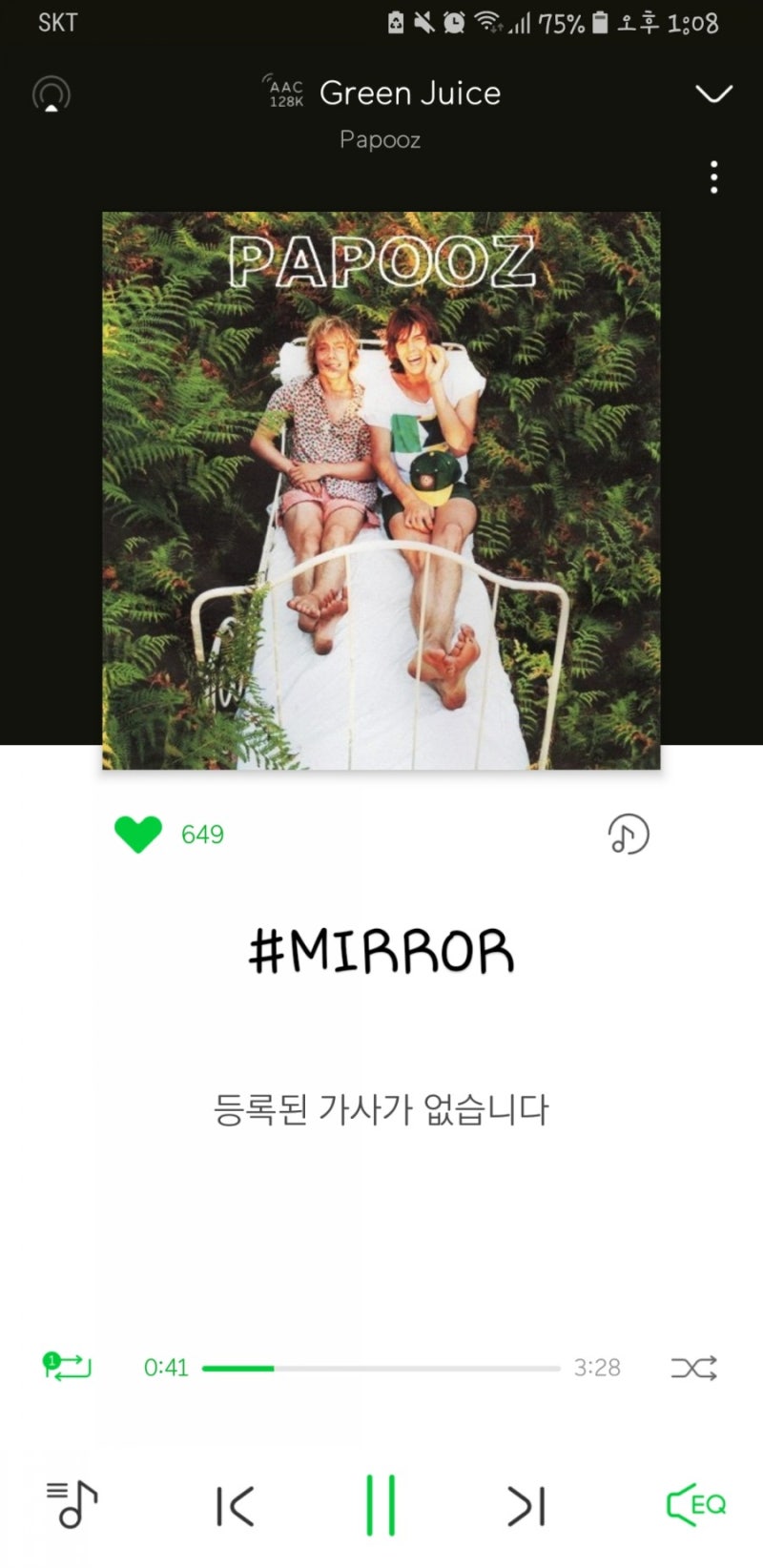The image size is (763, 1568).
Task: Enable shuffle playback
Action: pos(695,1368)
